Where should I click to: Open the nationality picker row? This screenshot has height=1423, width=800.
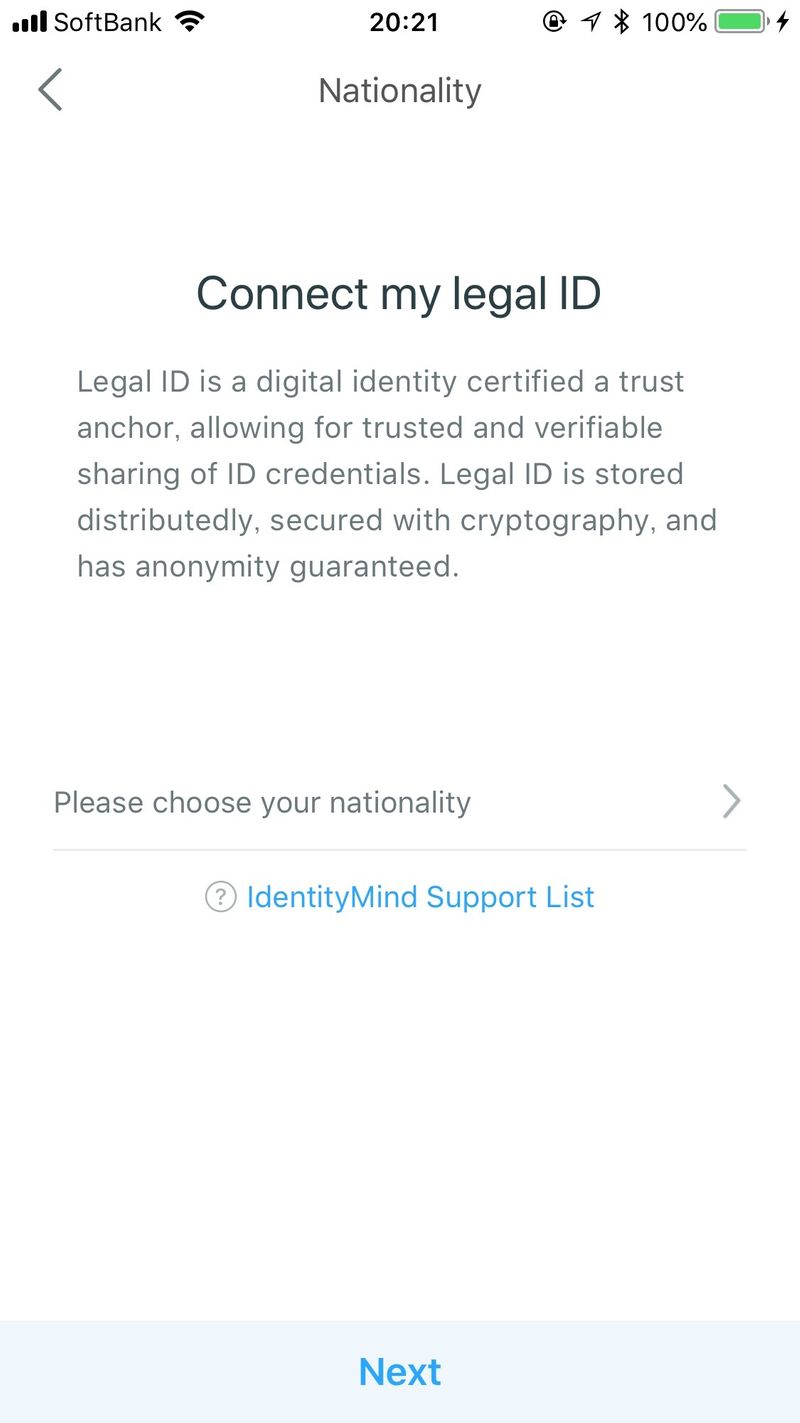[x=399, y=802]
